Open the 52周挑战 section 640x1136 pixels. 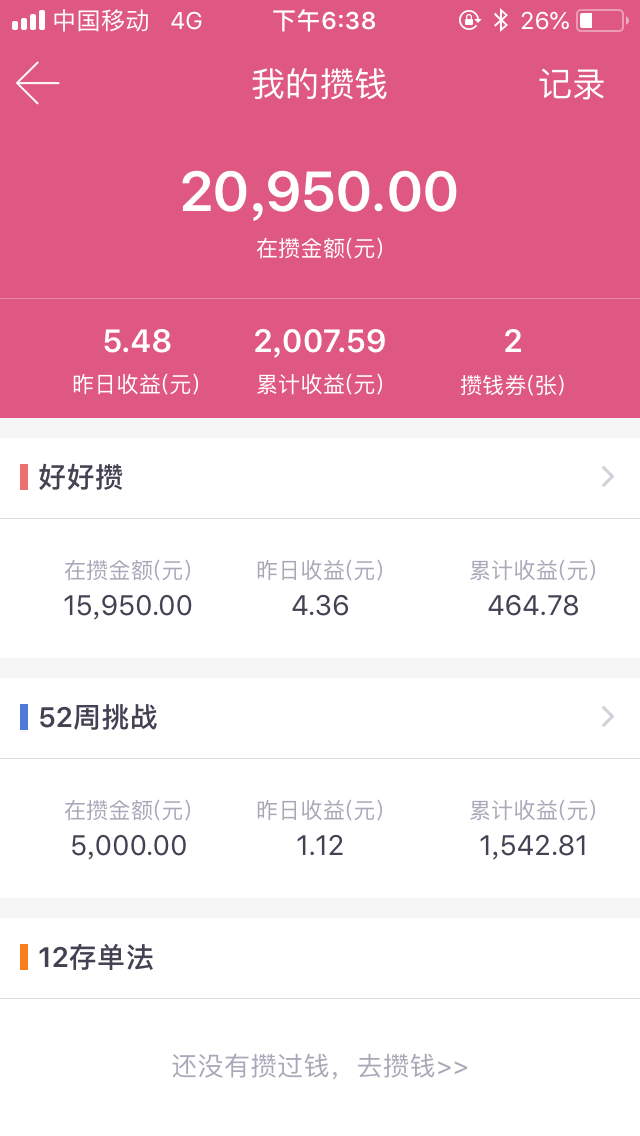(320, 717)
